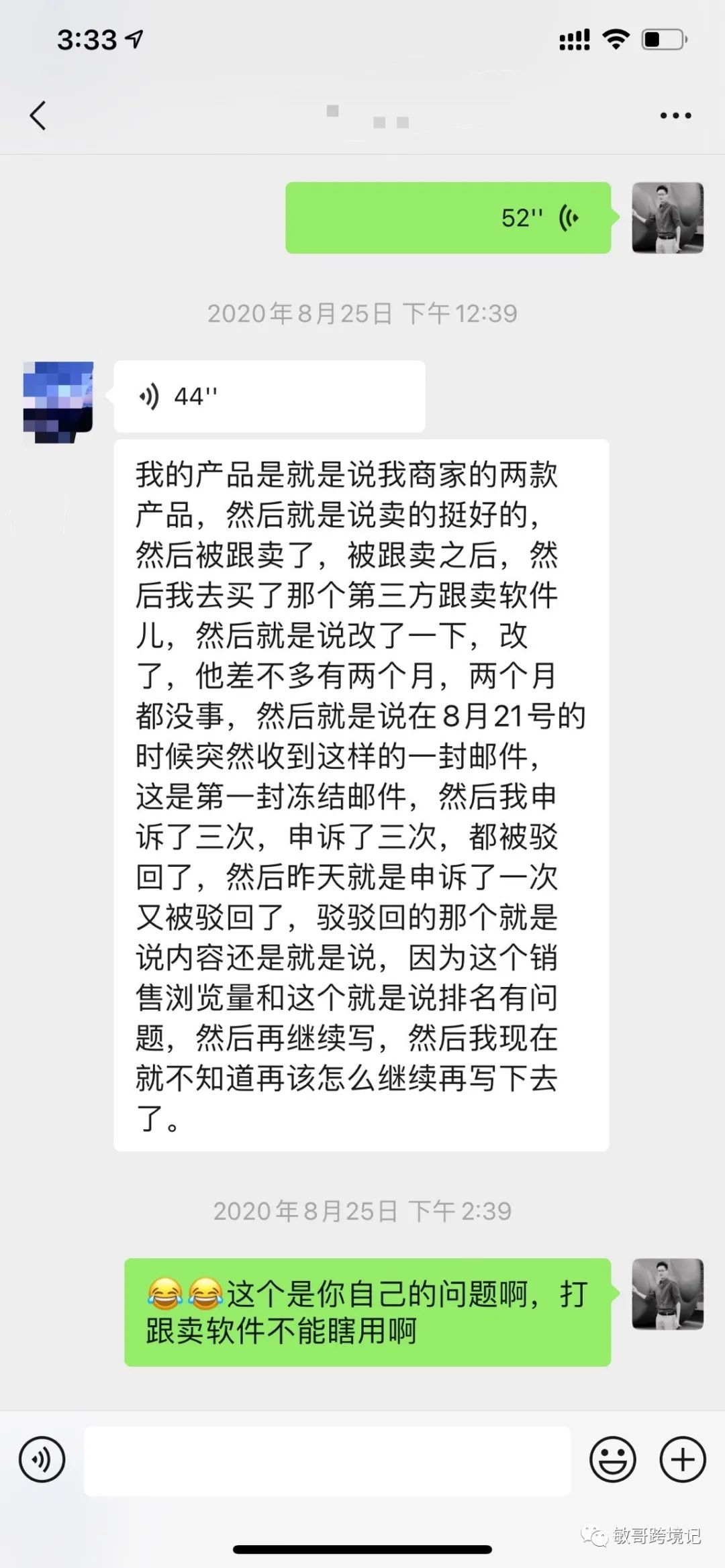Open the emoji sticker panel

tap(612, 1459)
